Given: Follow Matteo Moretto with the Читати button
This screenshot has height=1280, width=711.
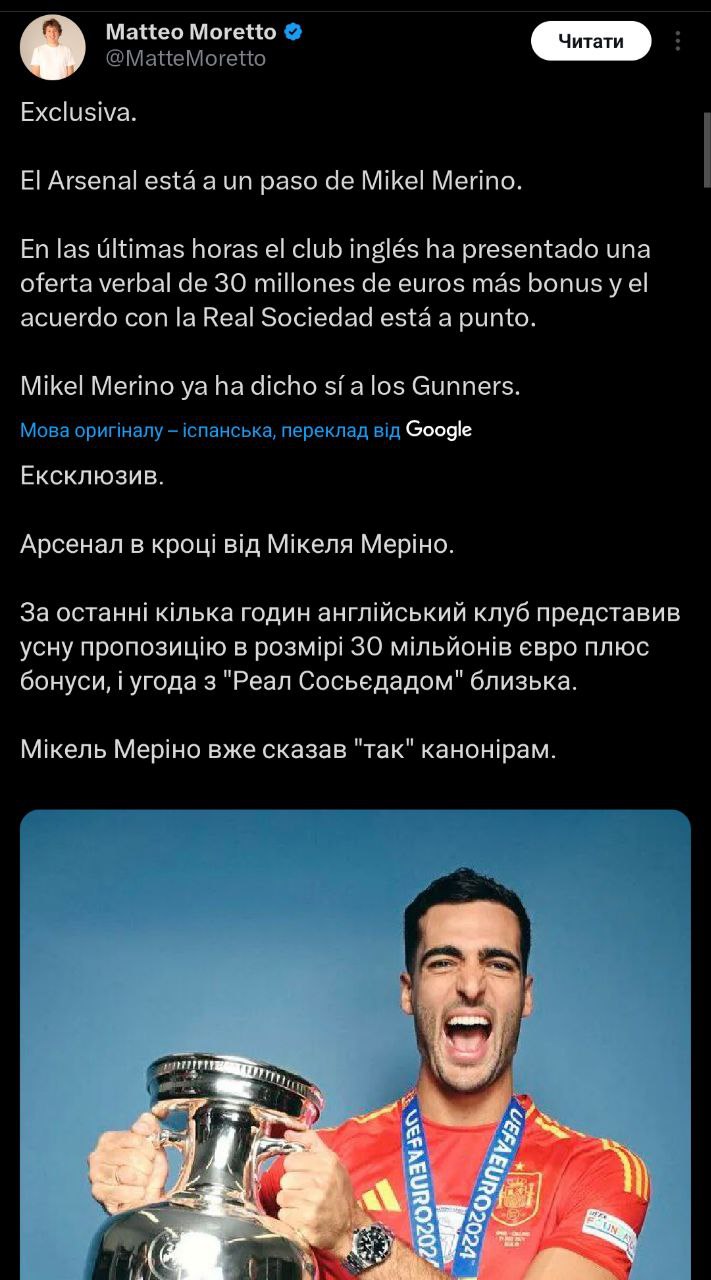Looking at the screenshot, I should coord(590,41).
